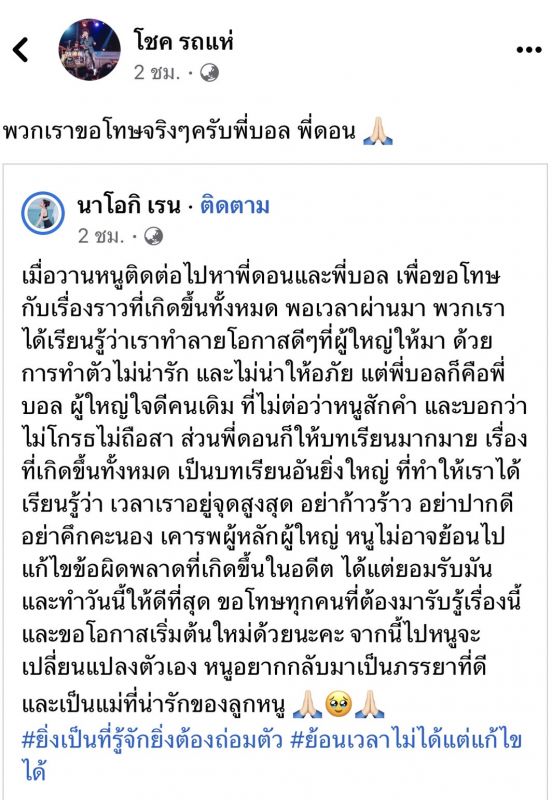
Task: Open โชค รถแห่ profile picture
Action: (90, 49)
